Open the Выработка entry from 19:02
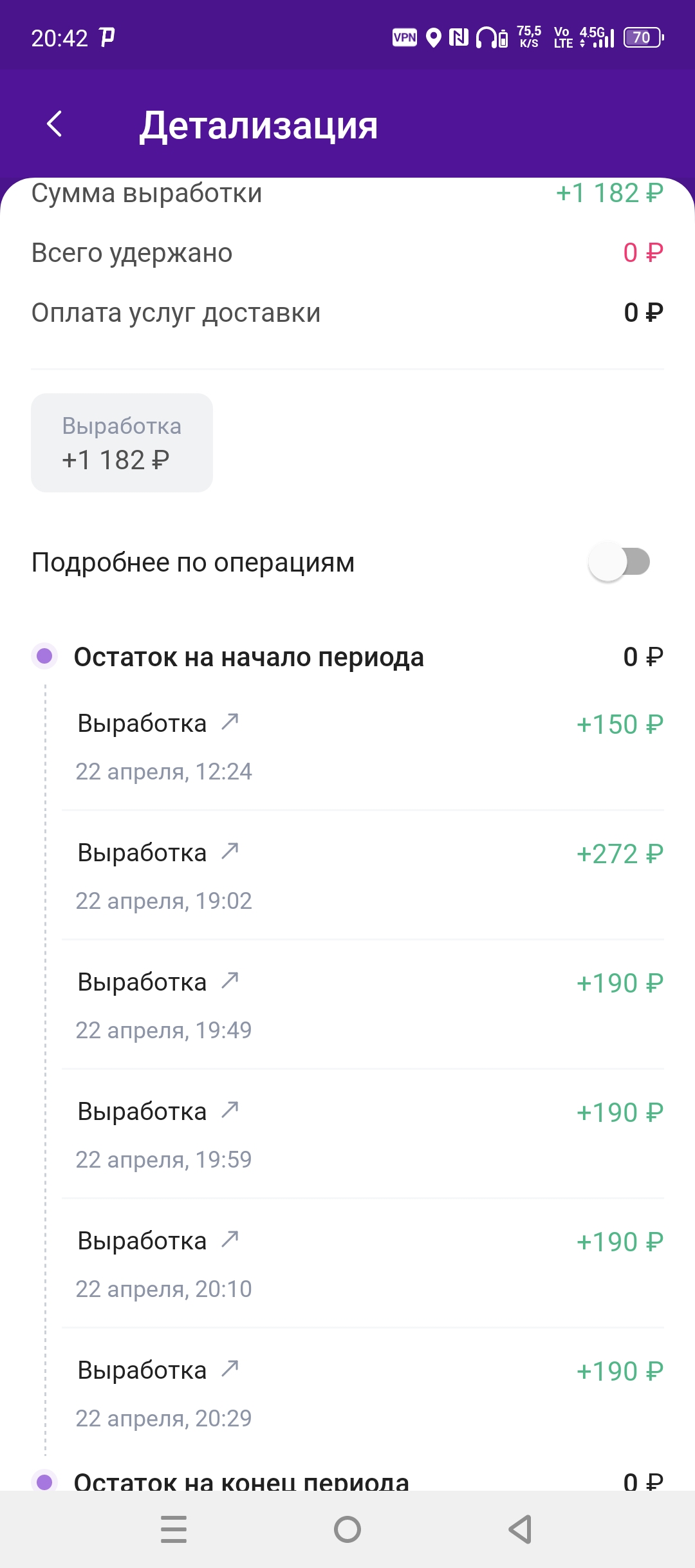695x1568 pixels. [x=363, y=875]
